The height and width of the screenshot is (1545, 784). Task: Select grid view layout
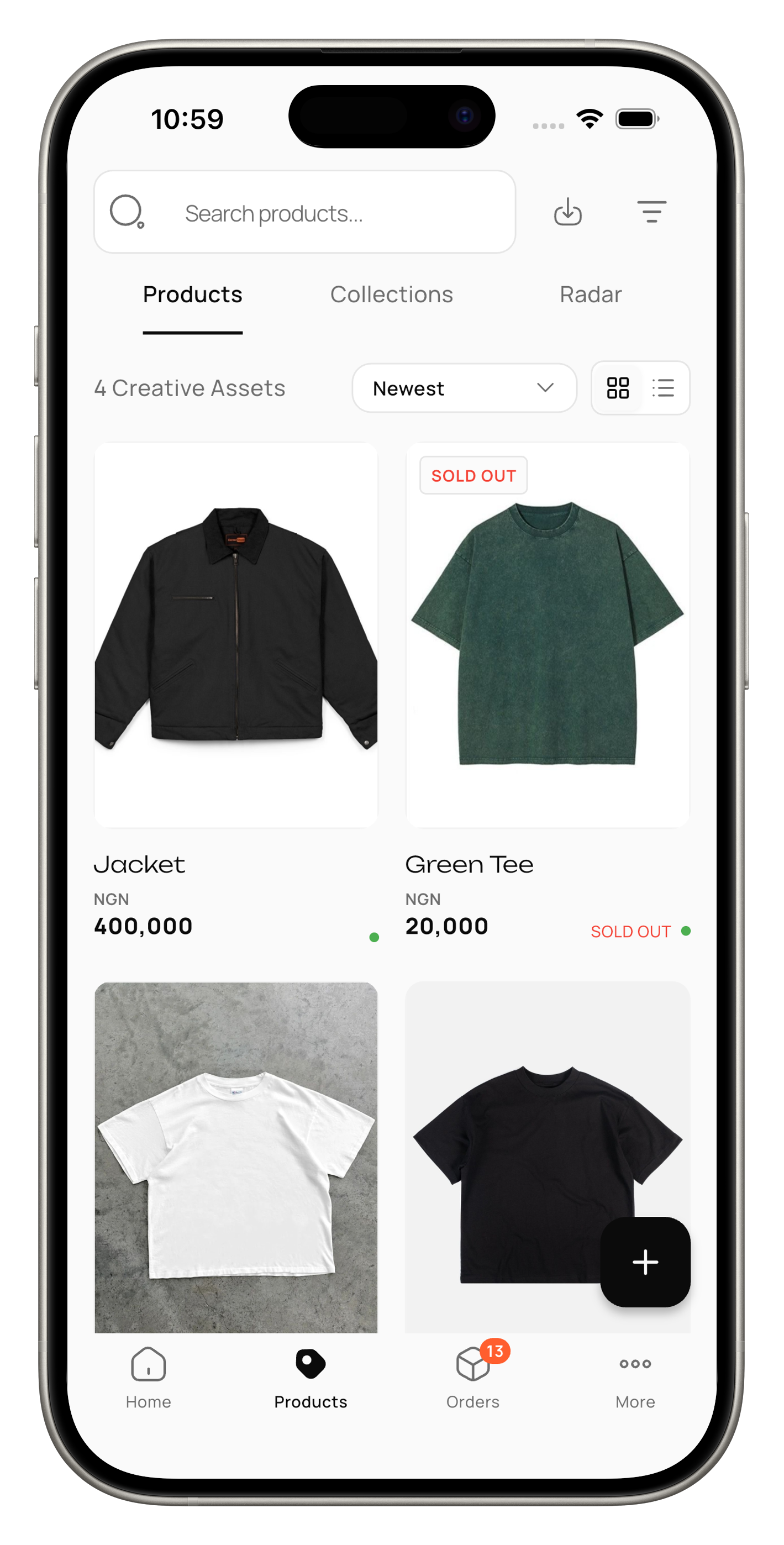tap(617, 388)
